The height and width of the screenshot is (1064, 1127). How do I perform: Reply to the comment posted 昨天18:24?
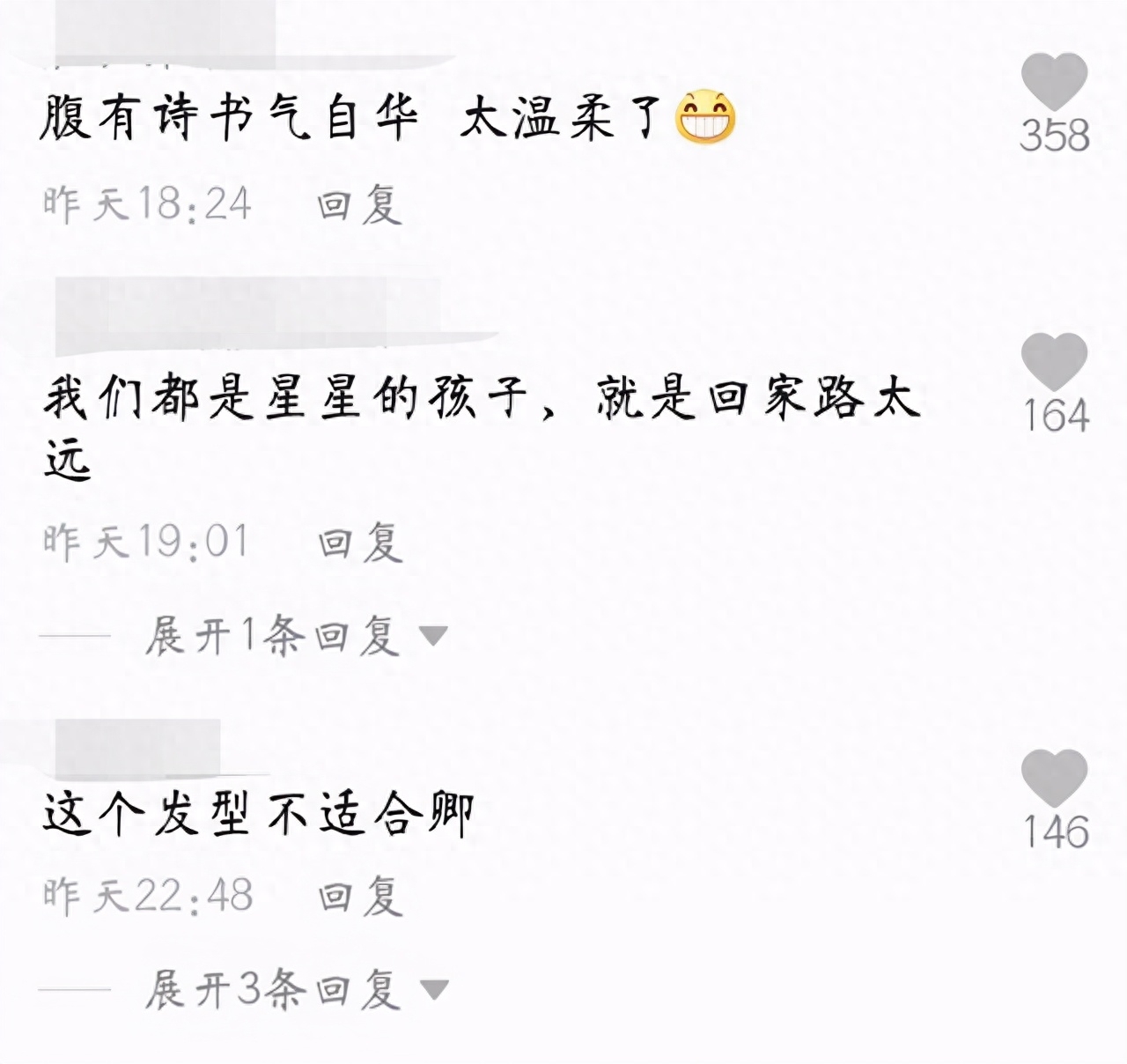point(359,204)
